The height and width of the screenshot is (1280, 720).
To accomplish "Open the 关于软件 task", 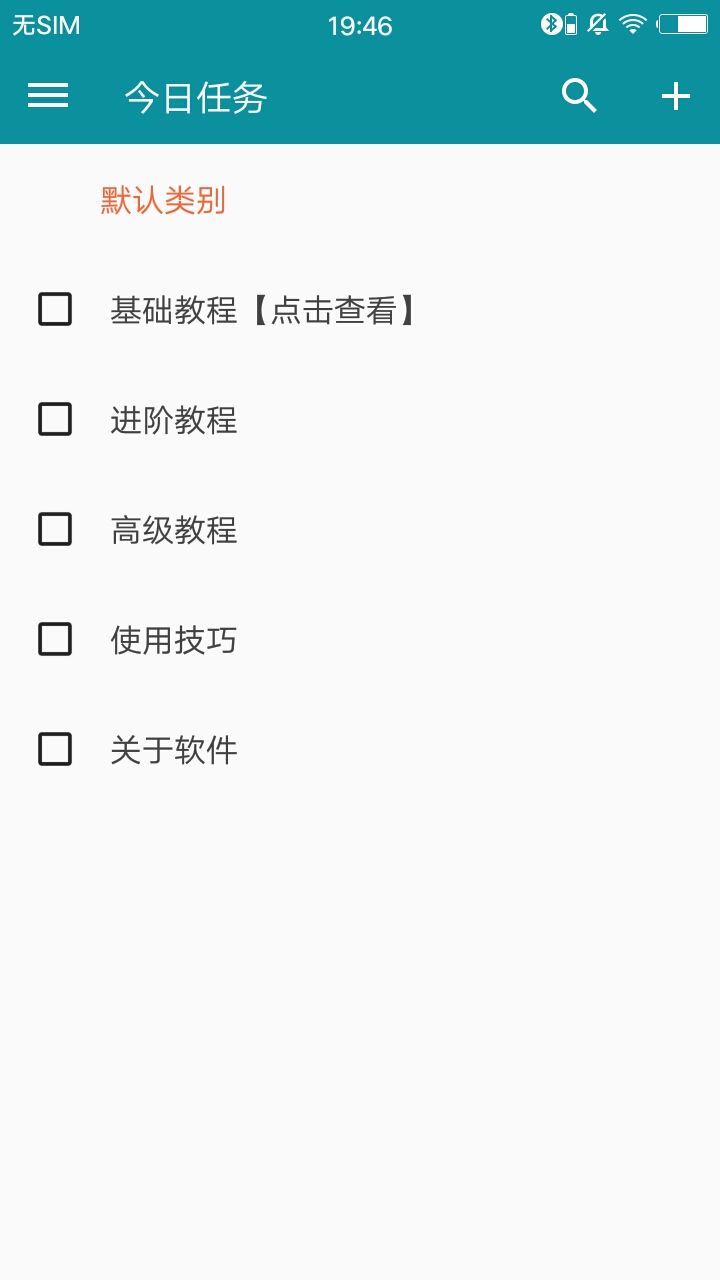I will (174, 750).
